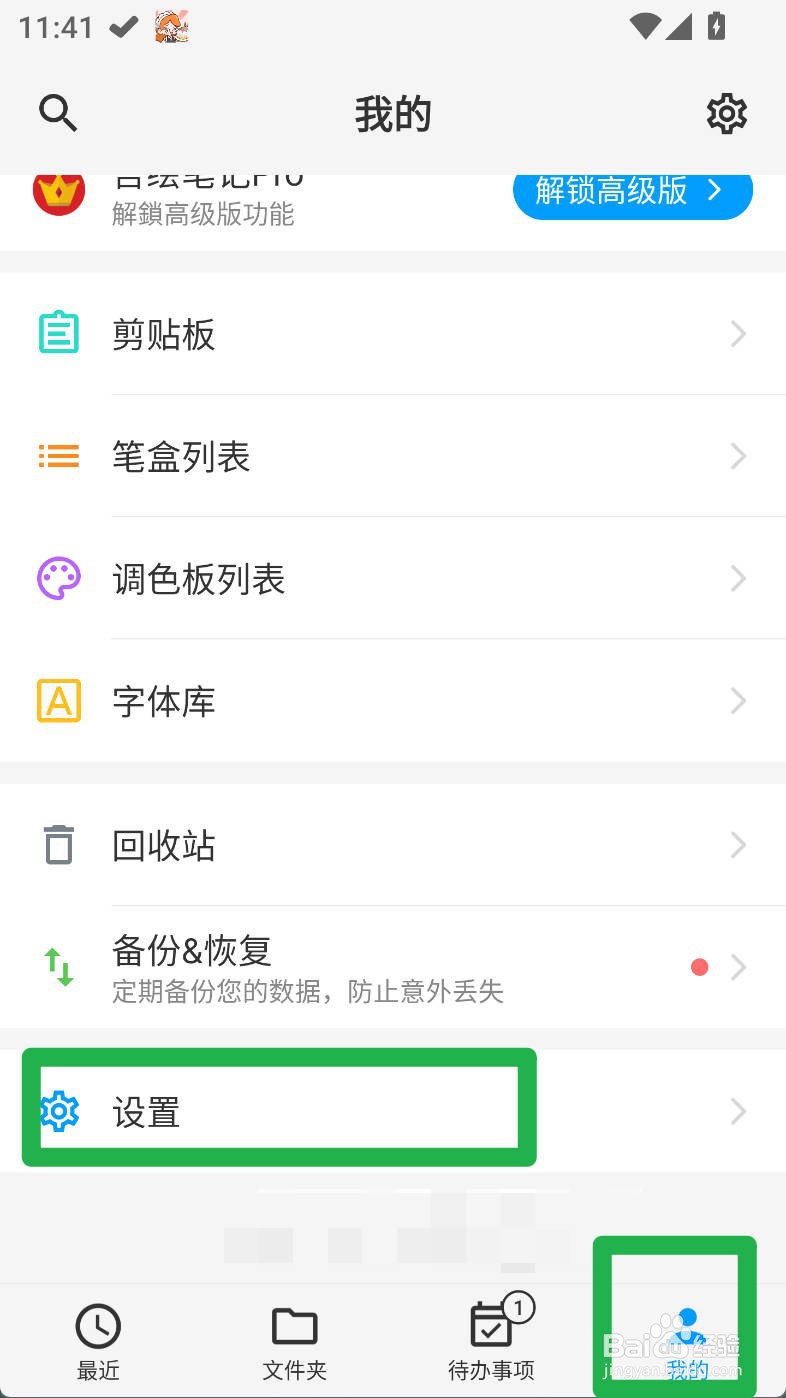Tap the 字体库 font library icon
The height and width of the screenshot is (1398, 786).
58,701
